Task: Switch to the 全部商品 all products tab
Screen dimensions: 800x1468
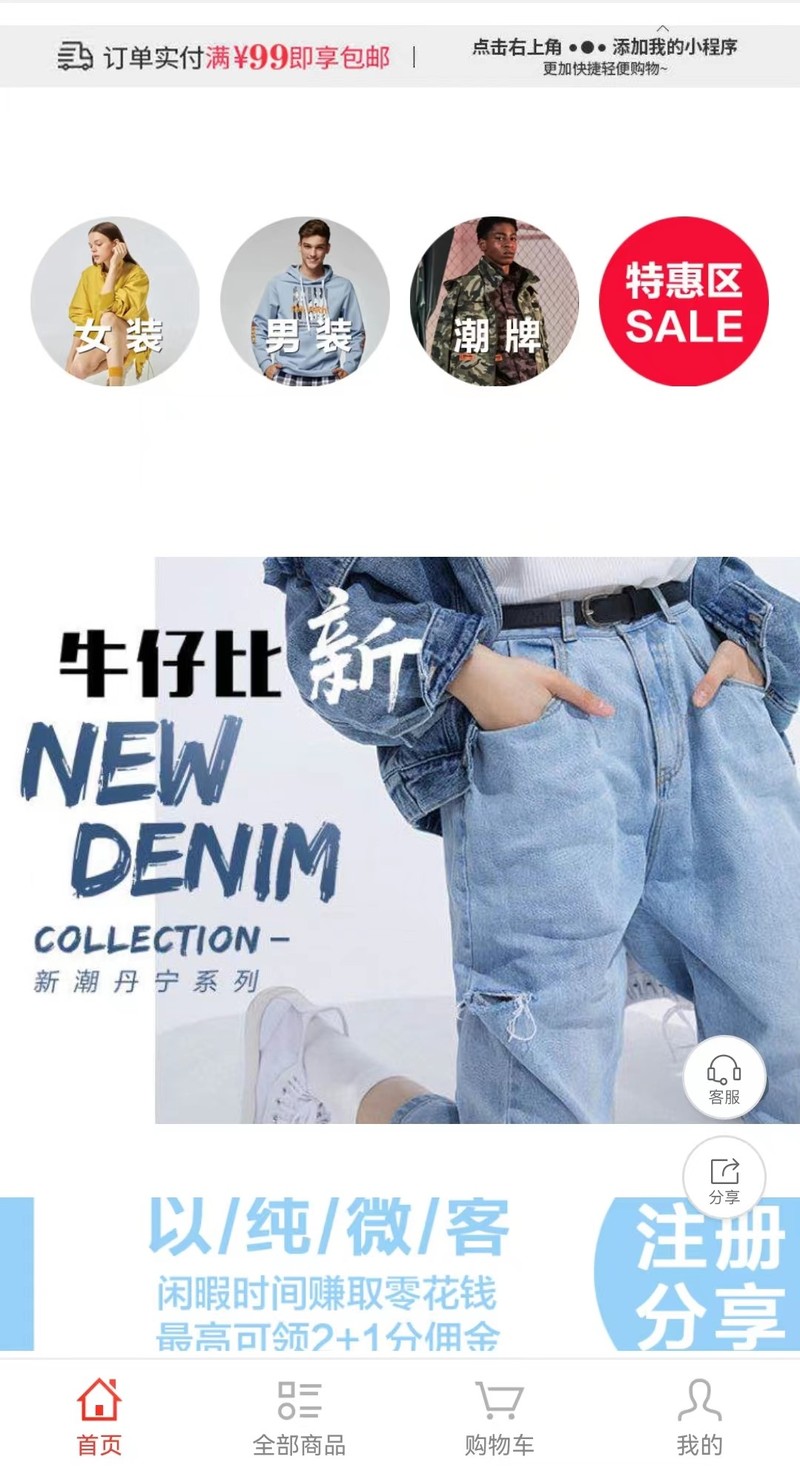Action: (299, 1415)
